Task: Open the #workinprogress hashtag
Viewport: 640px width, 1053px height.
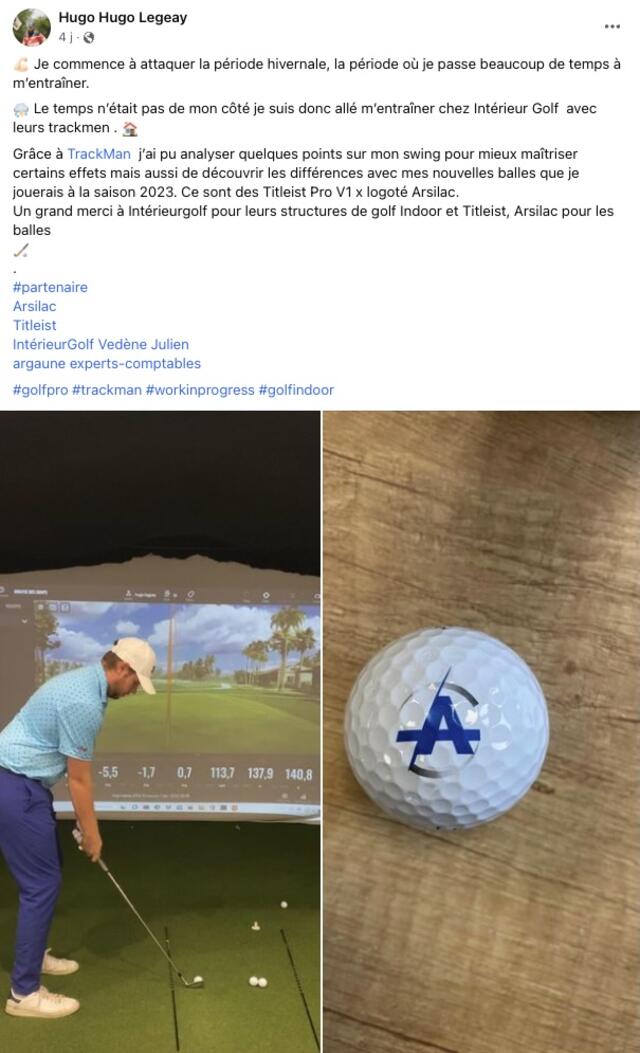Action: tap(199, 390)
